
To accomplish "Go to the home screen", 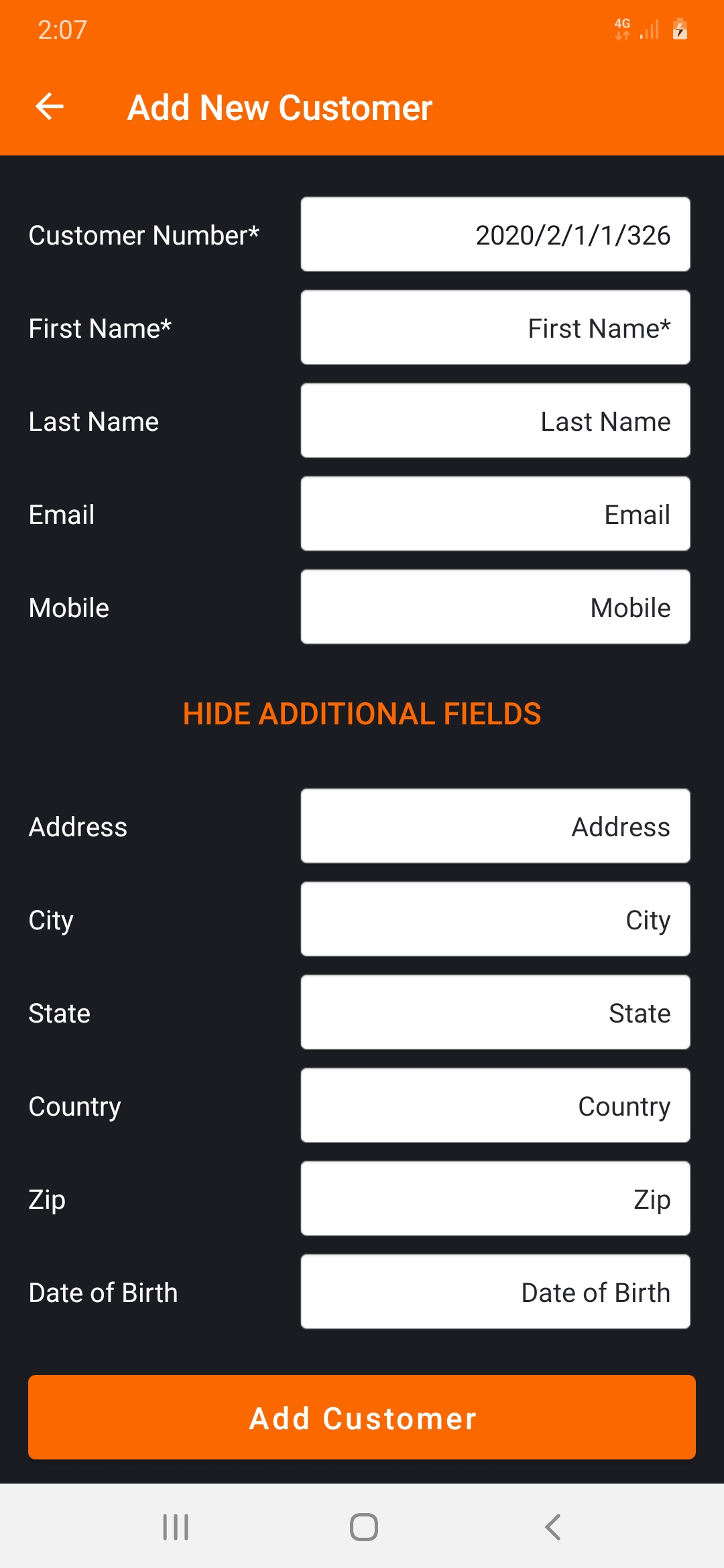I will tap(364, 1527).
